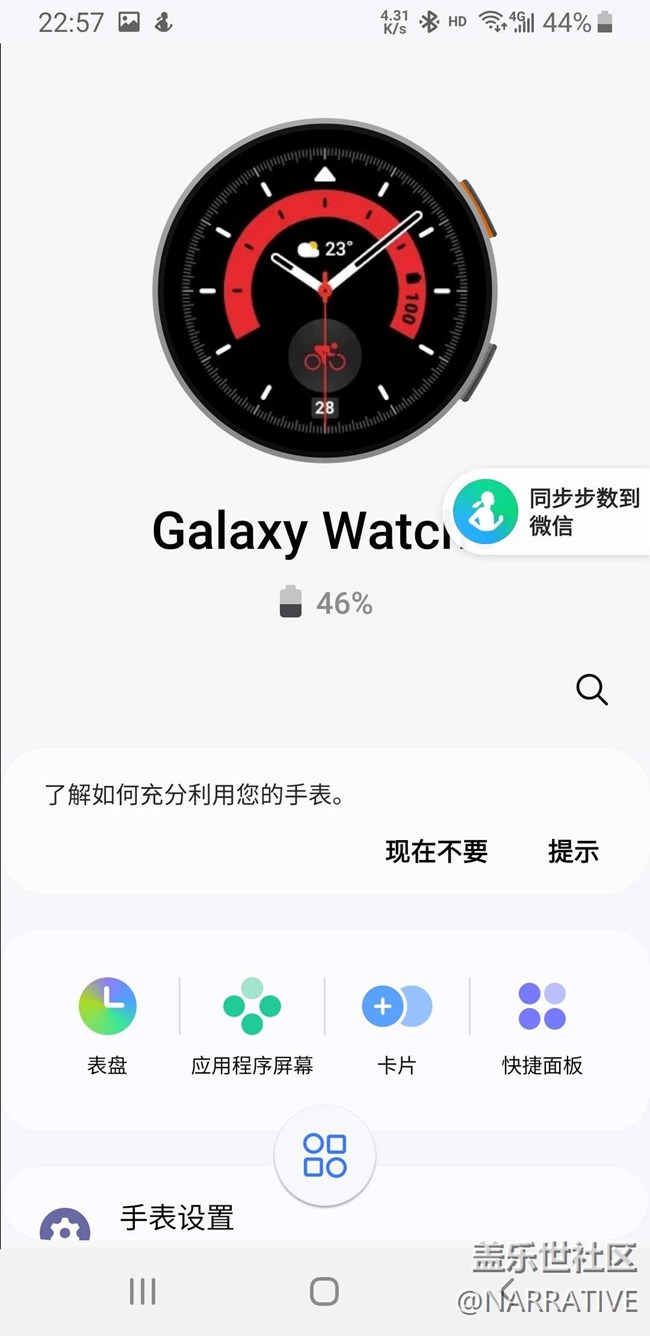
Task: Tap the 同步步数到微信 floating button
Action: pyautogui.click(x=547, y=511)
